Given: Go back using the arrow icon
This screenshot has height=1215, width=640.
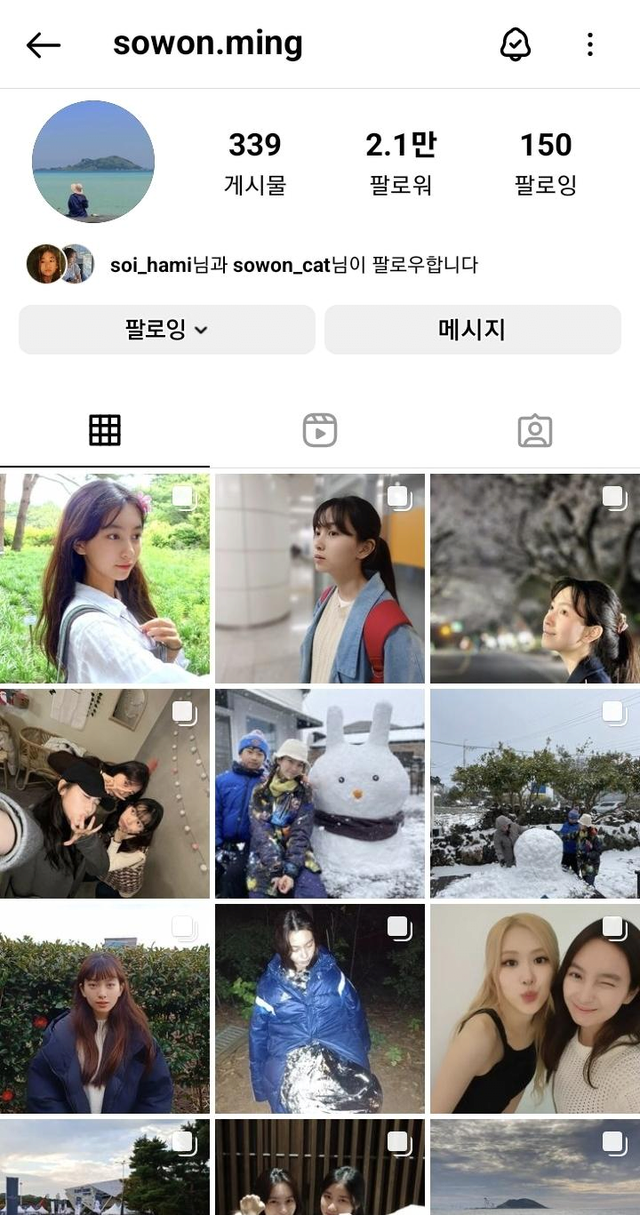Looking at the screenshot, I should (44, 45).
